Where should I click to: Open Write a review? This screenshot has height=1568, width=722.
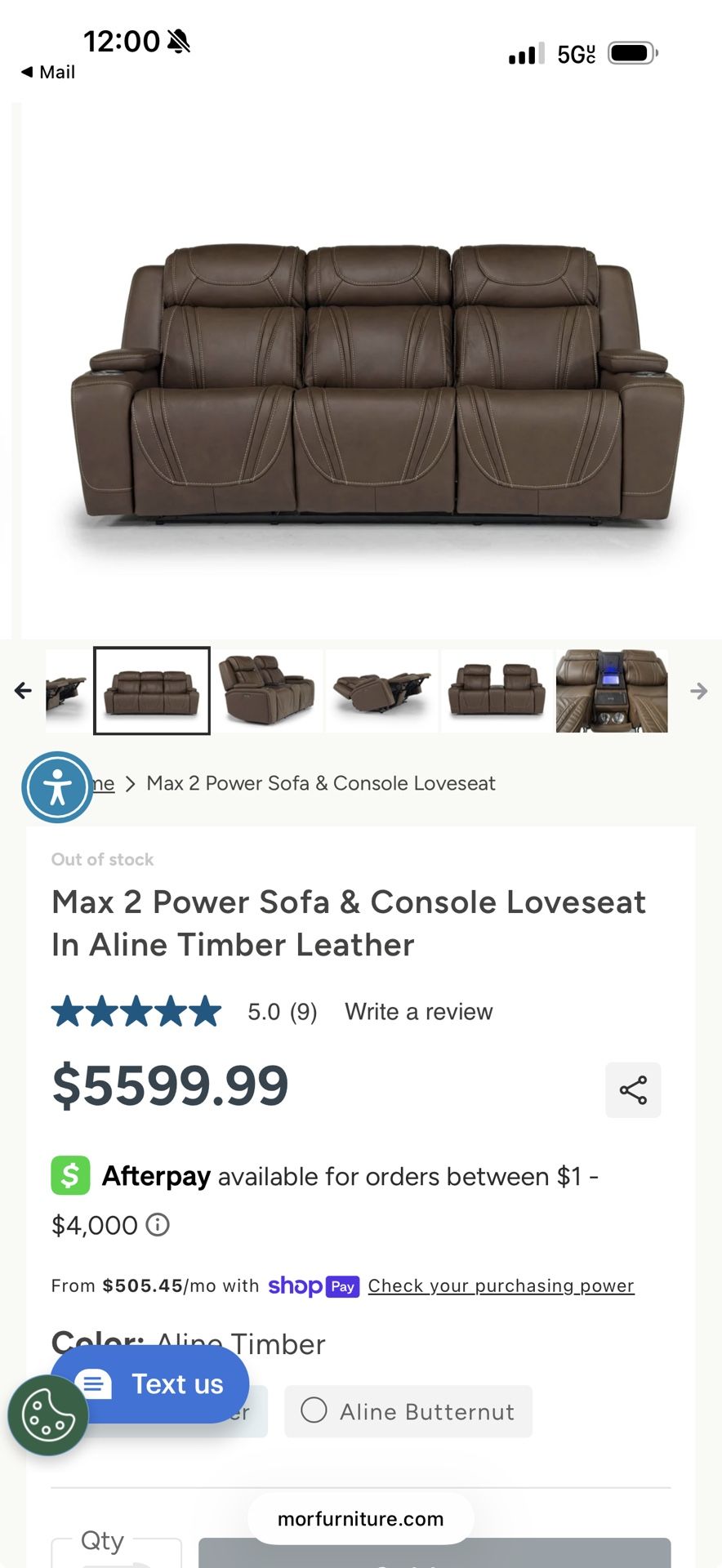pyautogui.click(x=418, y=1011)
